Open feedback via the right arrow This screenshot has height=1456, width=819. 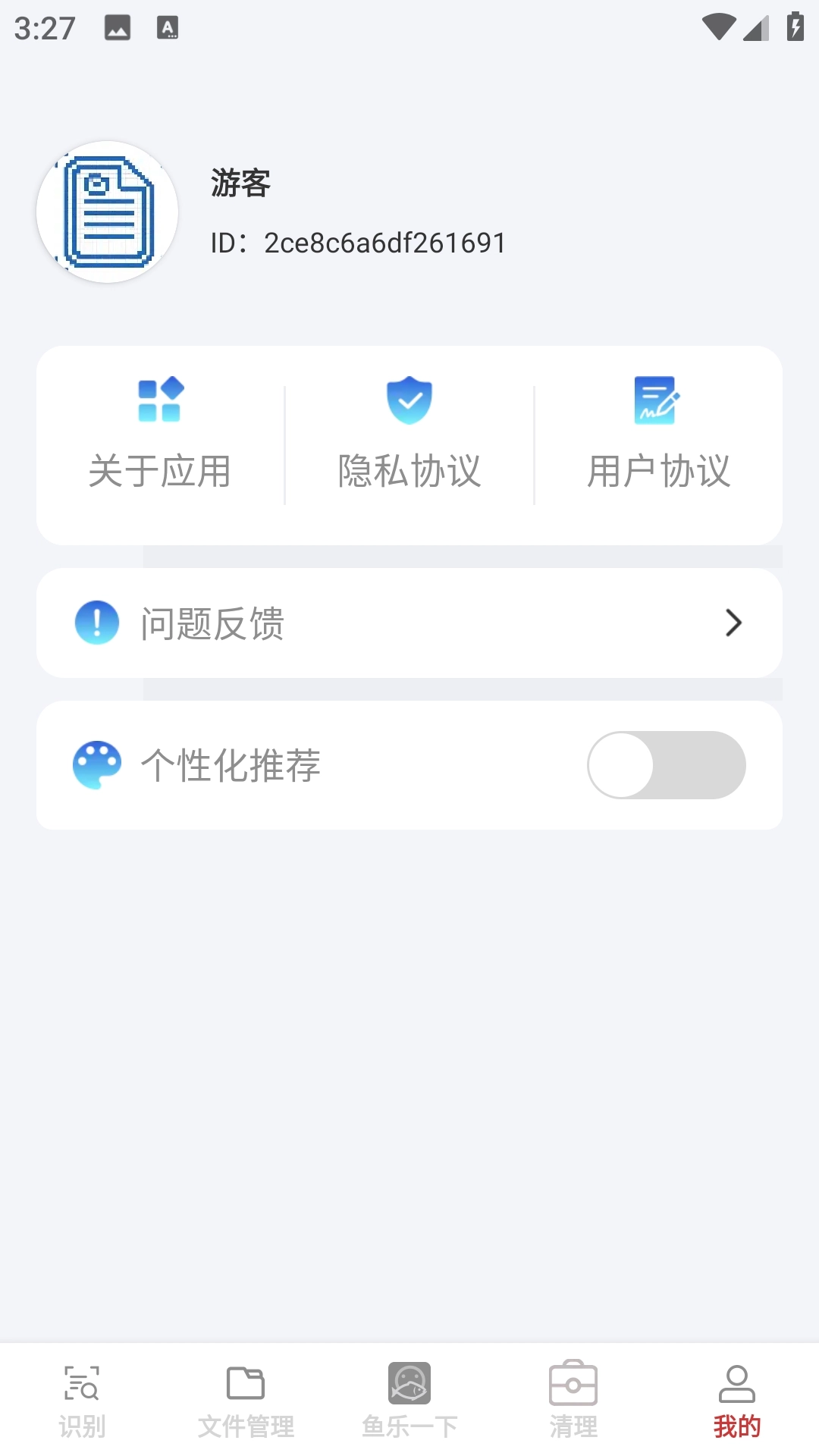(733, 623)
